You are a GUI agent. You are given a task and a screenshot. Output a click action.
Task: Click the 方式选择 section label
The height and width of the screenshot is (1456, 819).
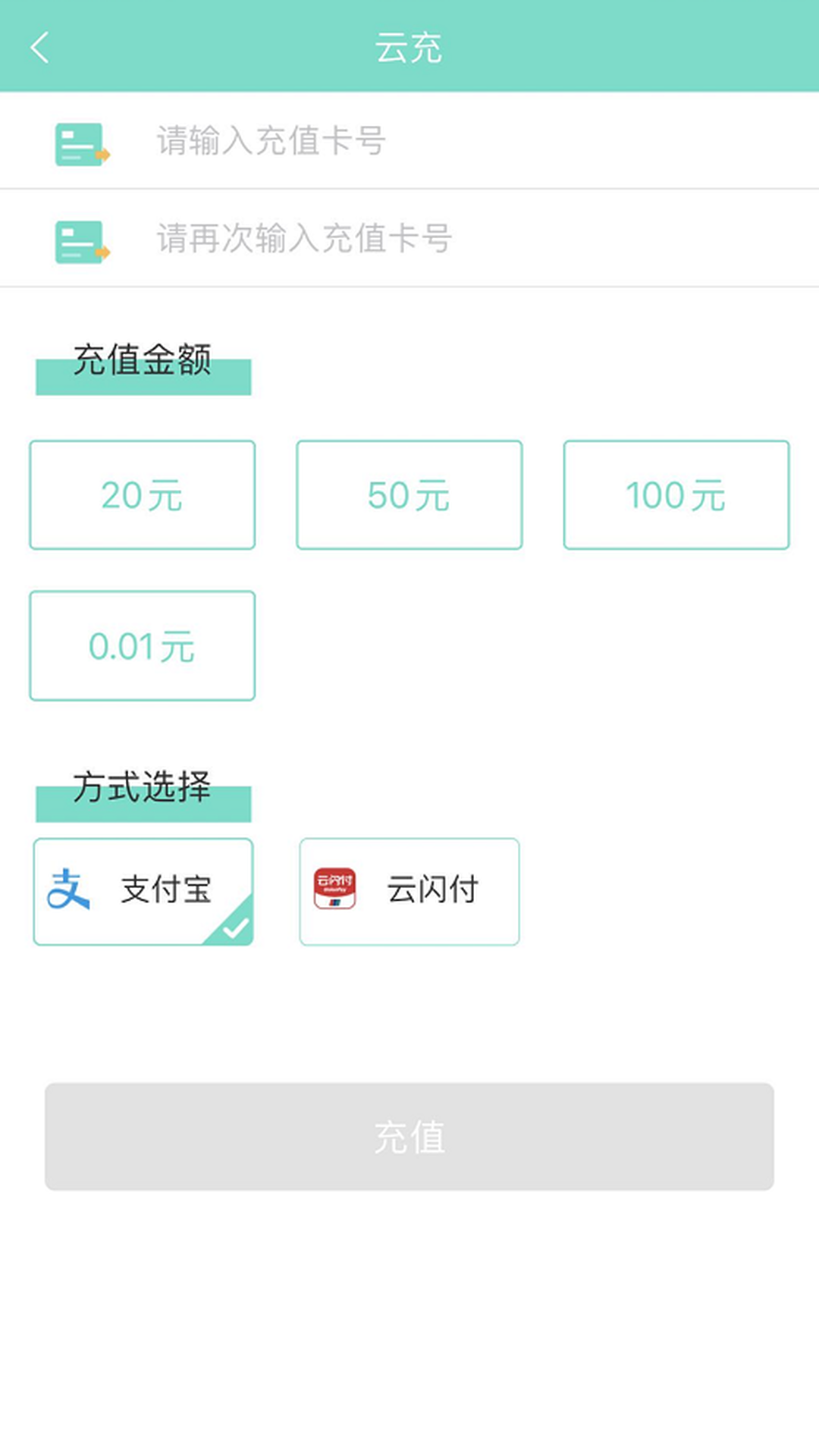click(144, 789)
